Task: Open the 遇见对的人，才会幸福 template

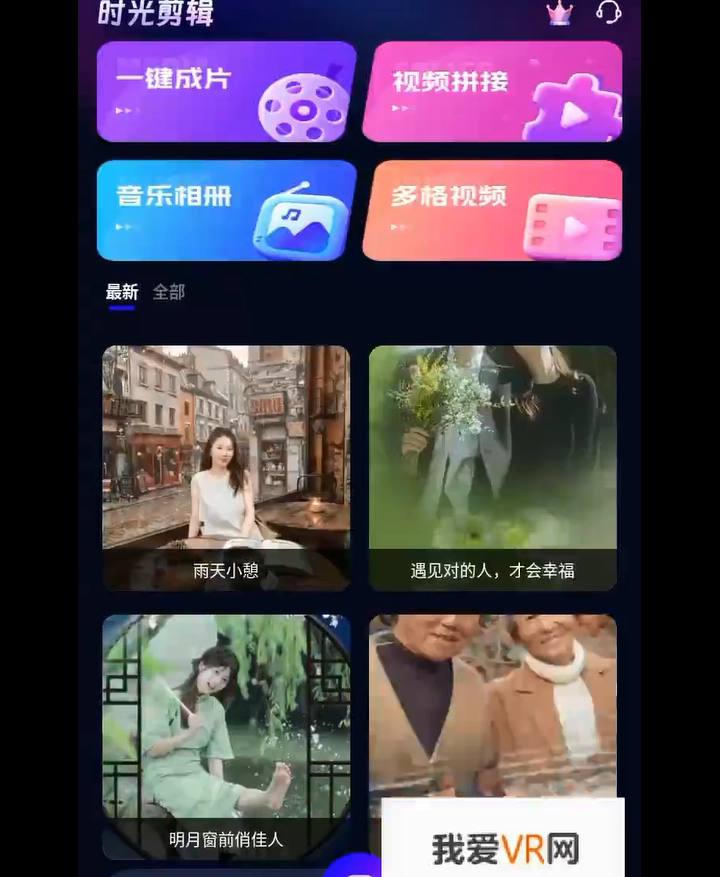Action: [x=492, y=467]
